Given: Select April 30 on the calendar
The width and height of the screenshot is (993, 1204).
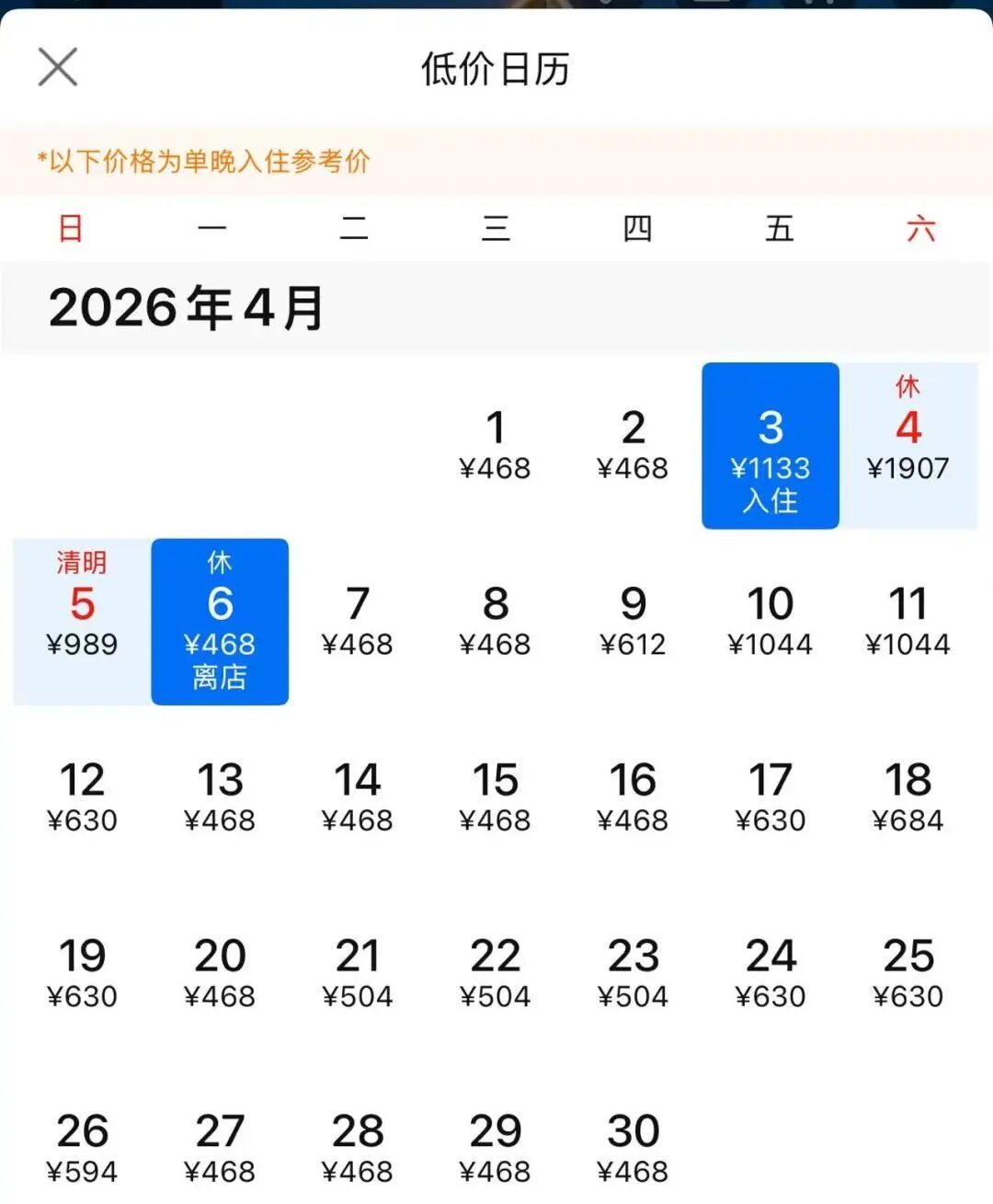Looking at the screenshot, I should pos(633,1149).
